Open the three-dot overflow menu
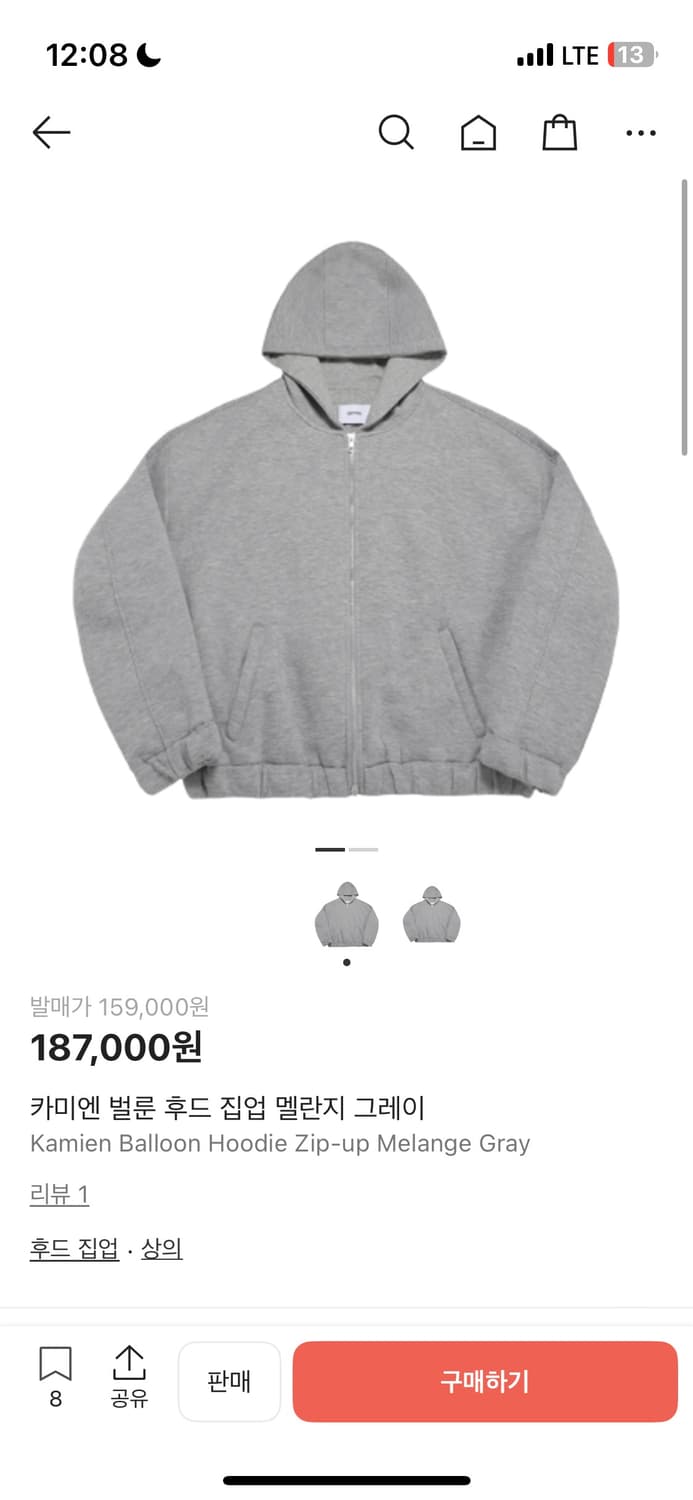Image resolution: width=693 pixels, height=1500 pixels. (640, 132)
